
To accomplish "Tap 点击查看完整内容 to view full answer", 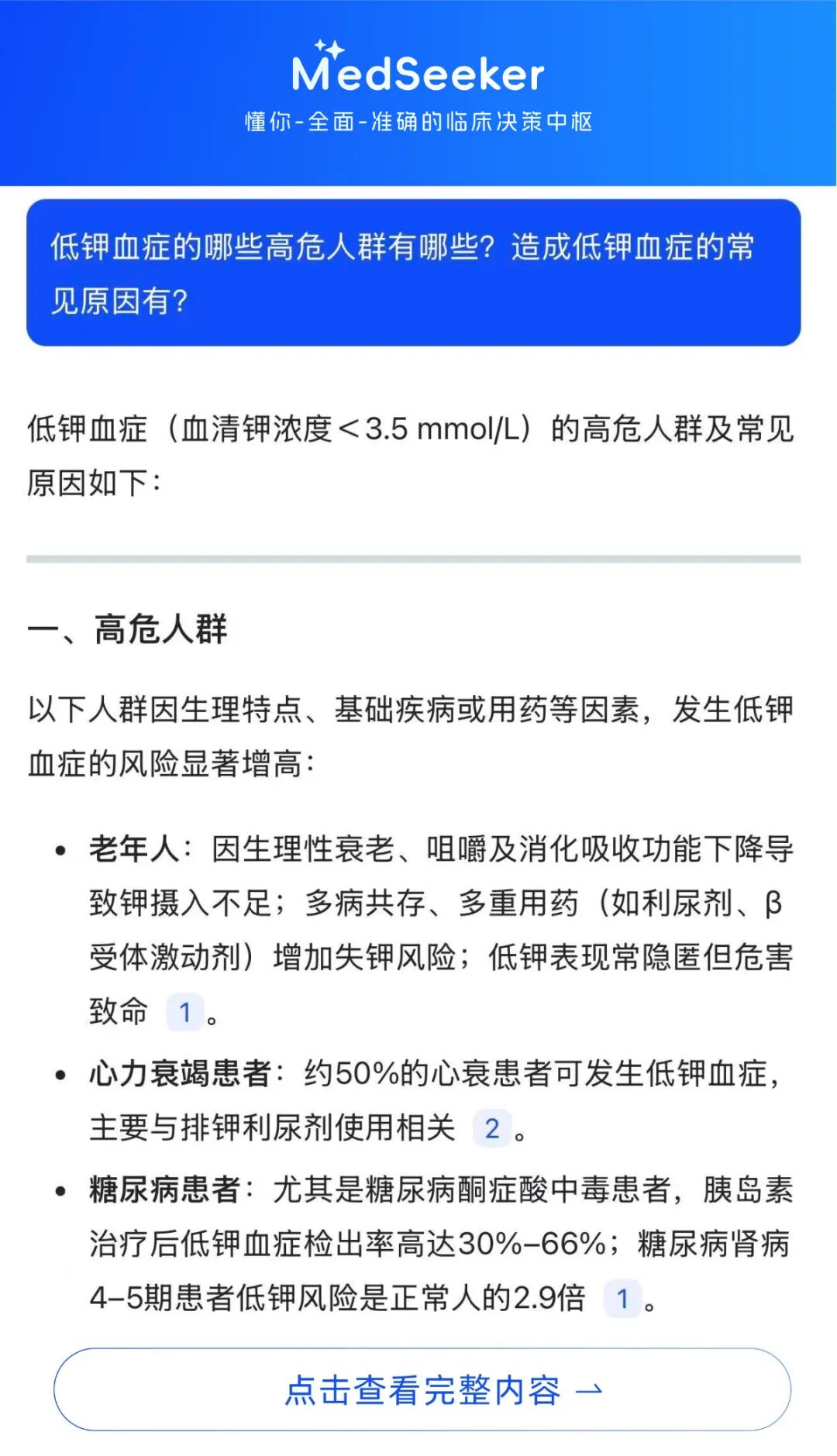I will 422,1389.
